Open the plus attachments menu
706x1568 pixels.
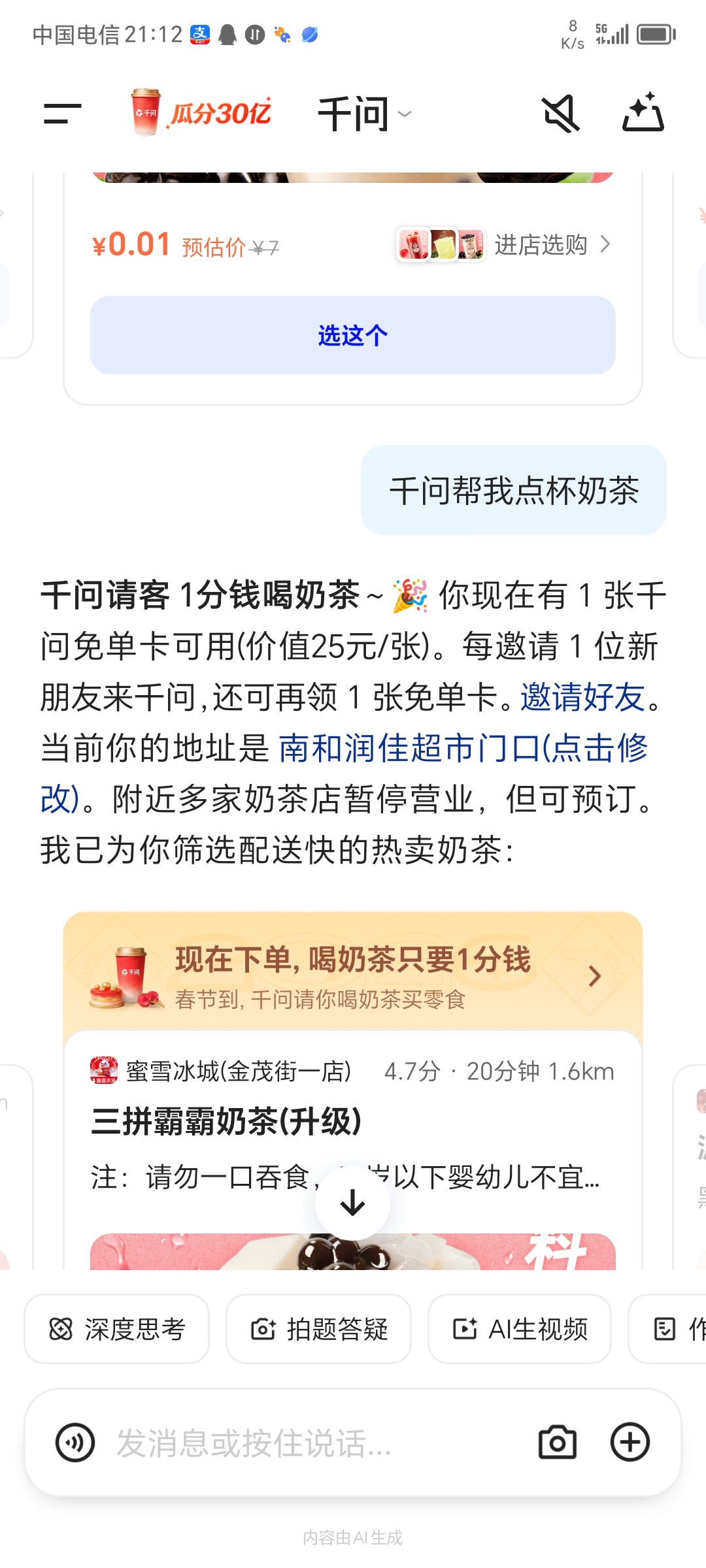click(x=630, y=1443)
